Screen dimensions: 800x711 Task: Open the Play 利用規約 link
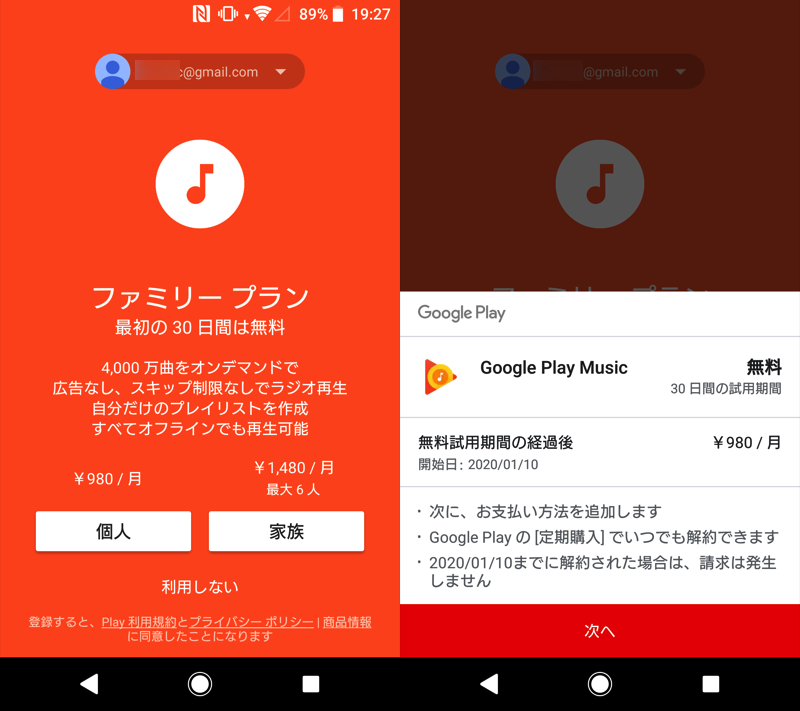click(x=139, y=622)
